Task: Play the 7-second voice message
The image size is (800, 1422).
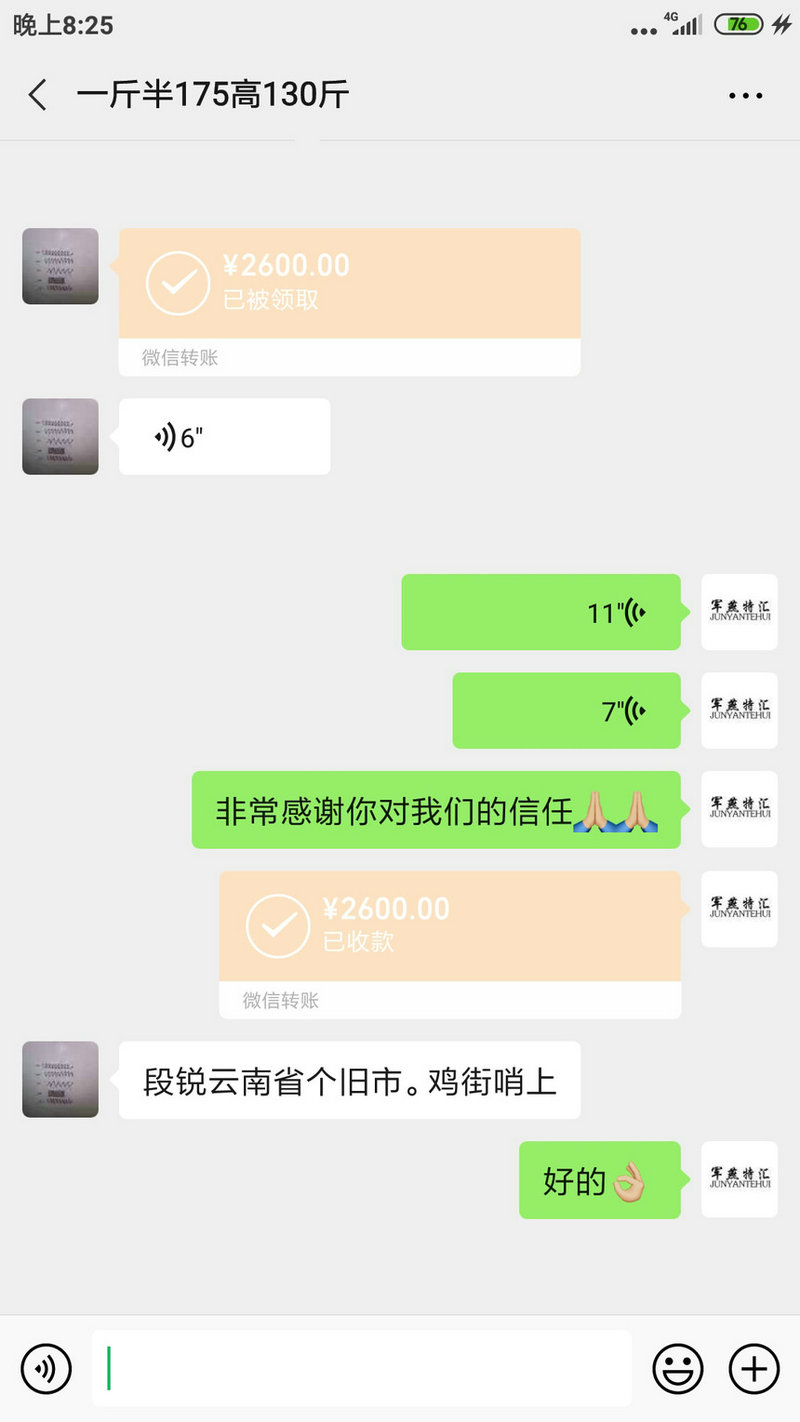Action: [x=566, y=711]
